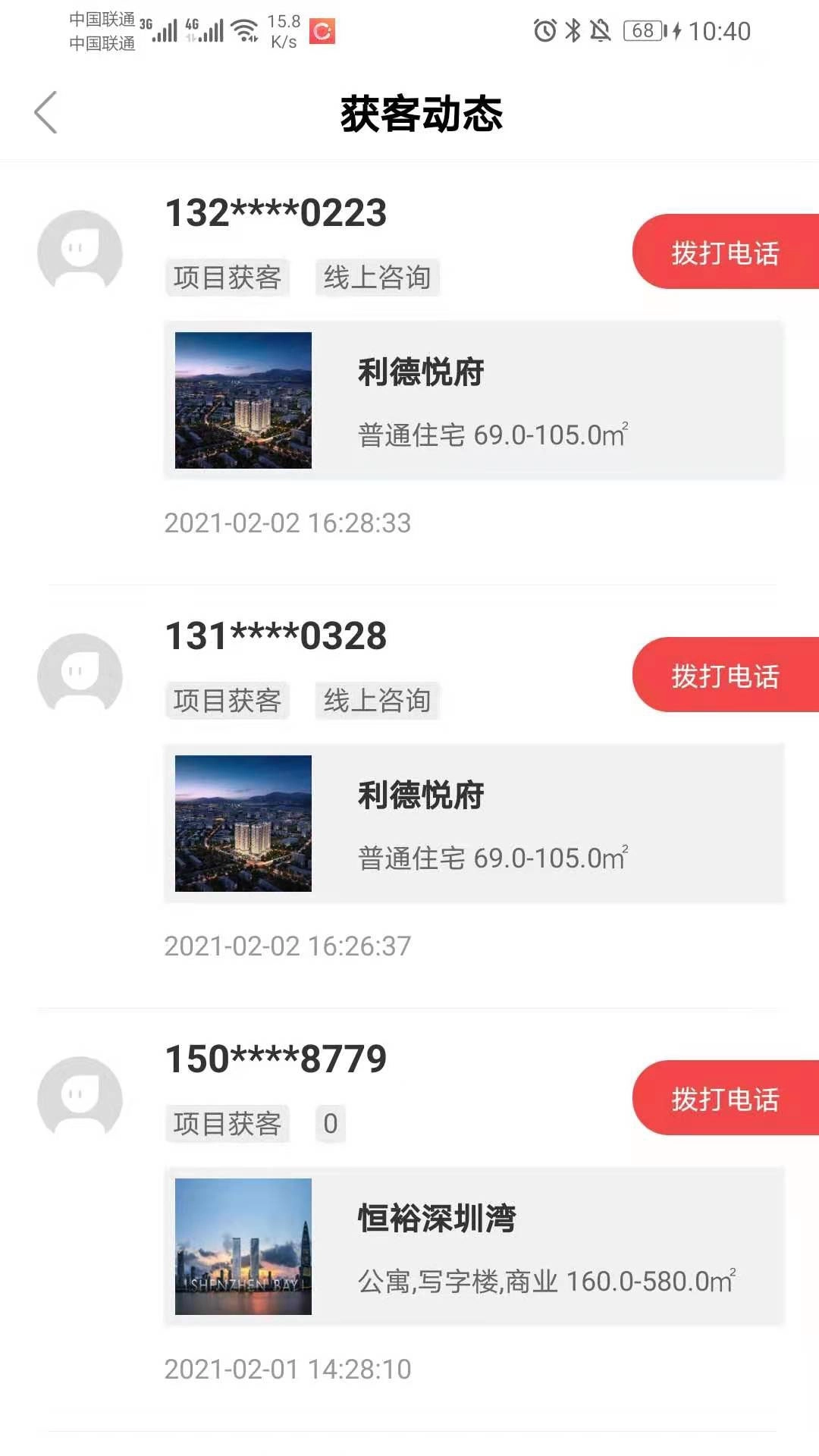The width and height of the screenshot is (819, 1456).
Task: Tap the back arrow to exit 获客动态
Action: [47, 112]
